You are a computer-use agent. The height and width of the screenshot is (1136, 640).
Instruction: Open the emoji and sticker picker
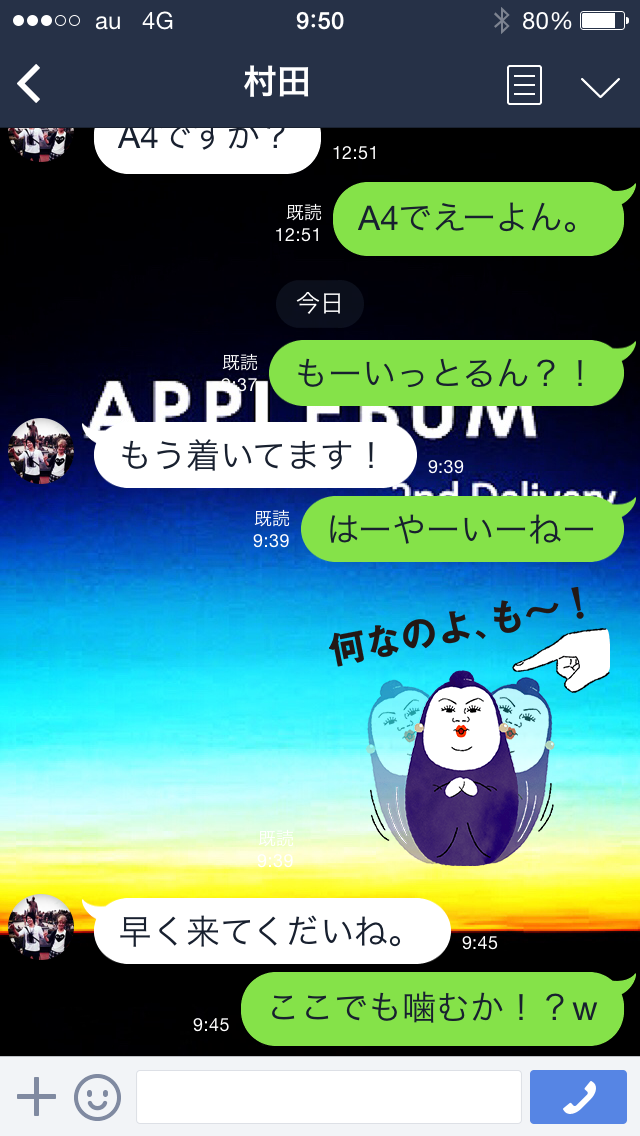(x=97, y=1097)
